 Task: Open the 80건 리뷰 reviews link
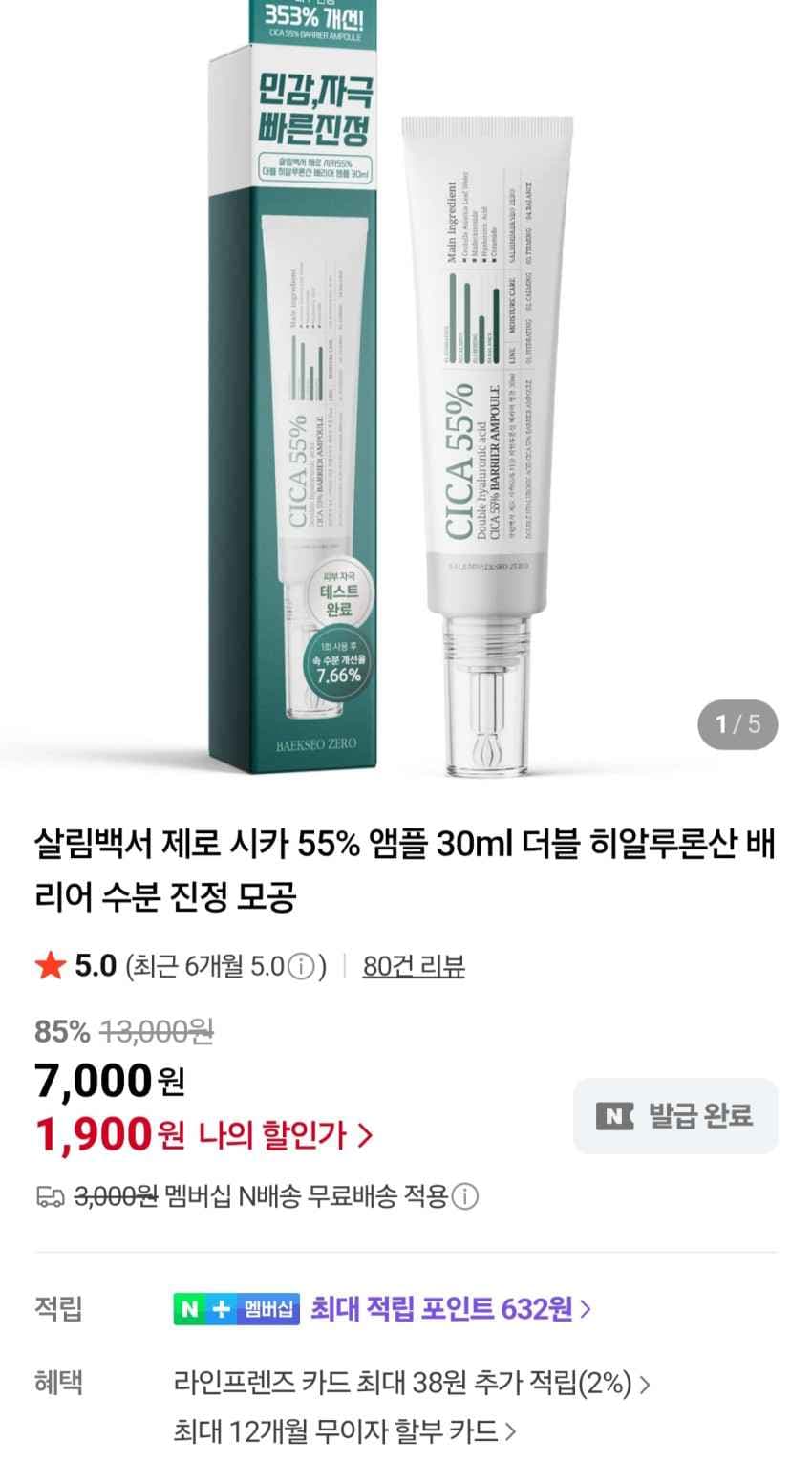(412, 967)
